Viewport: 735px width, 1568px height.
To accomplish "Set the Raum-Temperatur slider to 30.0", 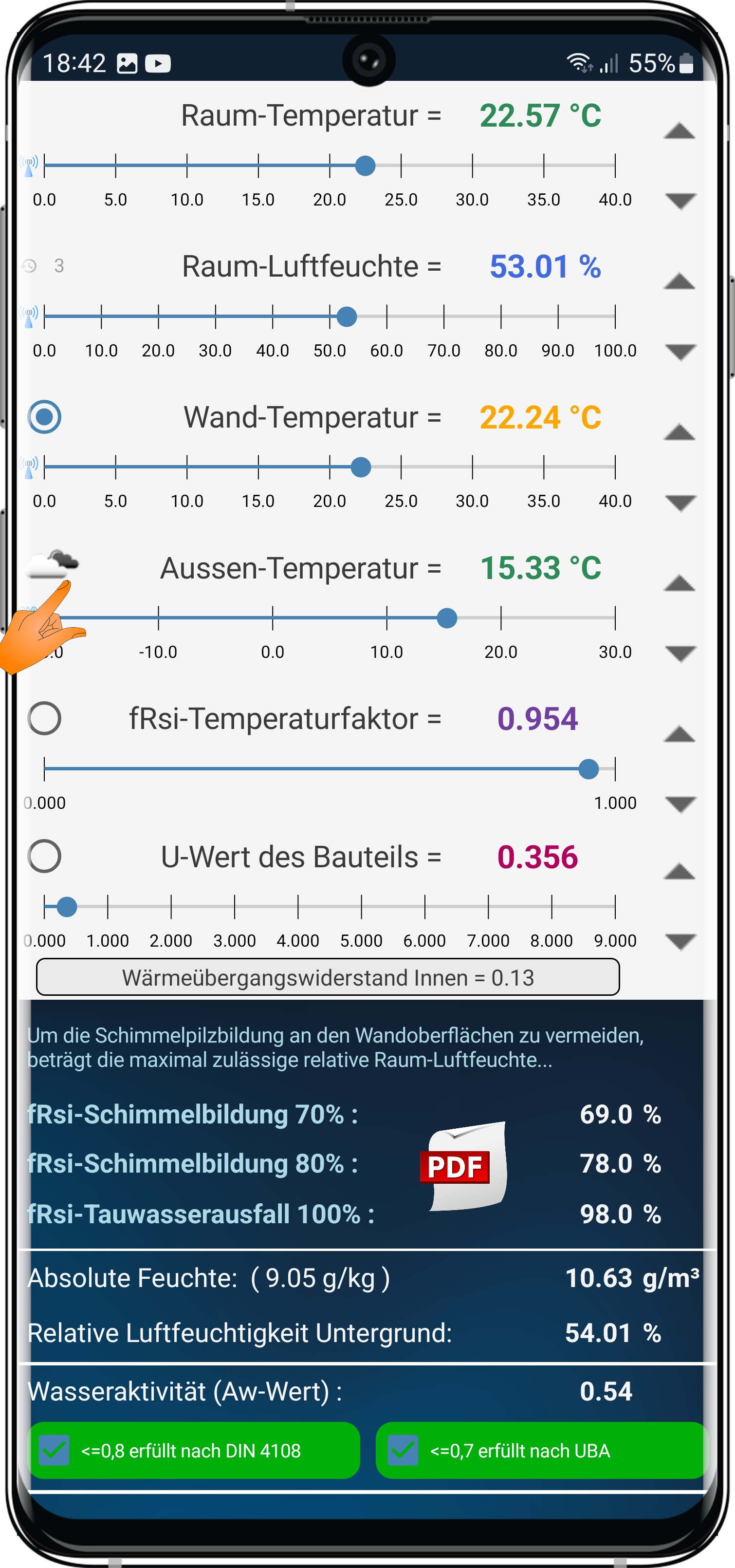I will coord(472,165).
